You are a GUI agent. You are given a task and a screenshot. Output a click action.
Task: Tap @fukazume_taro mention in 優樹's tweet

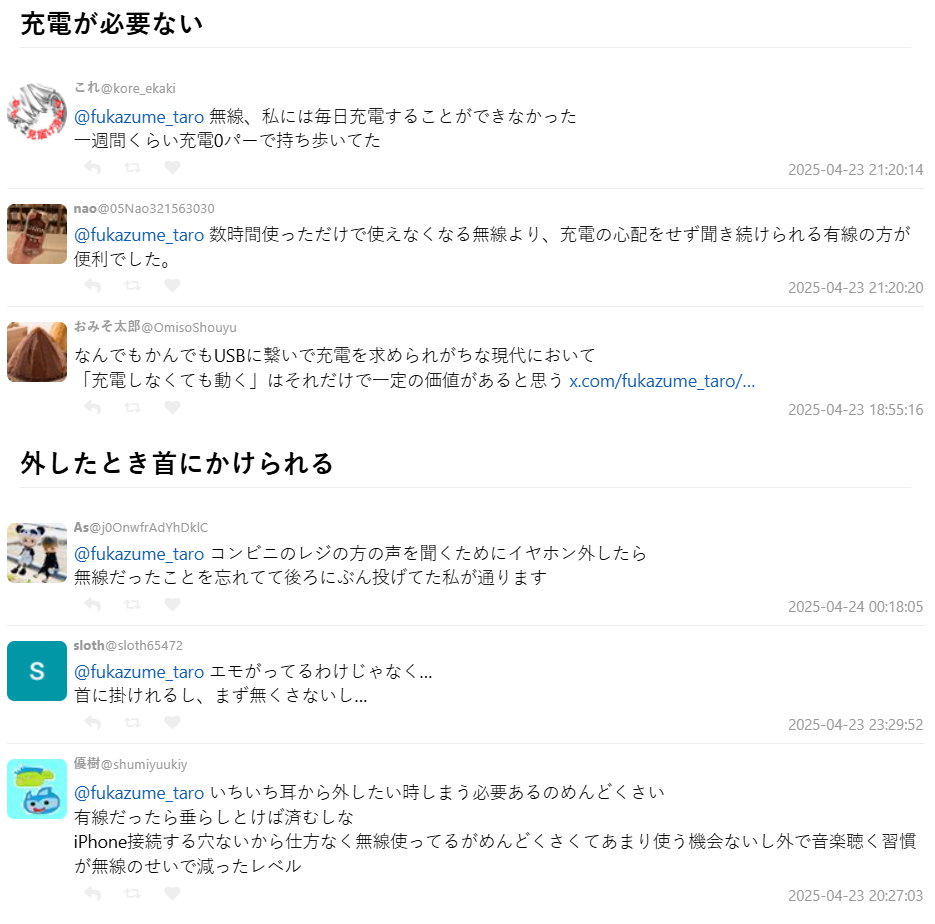(139, 793)
